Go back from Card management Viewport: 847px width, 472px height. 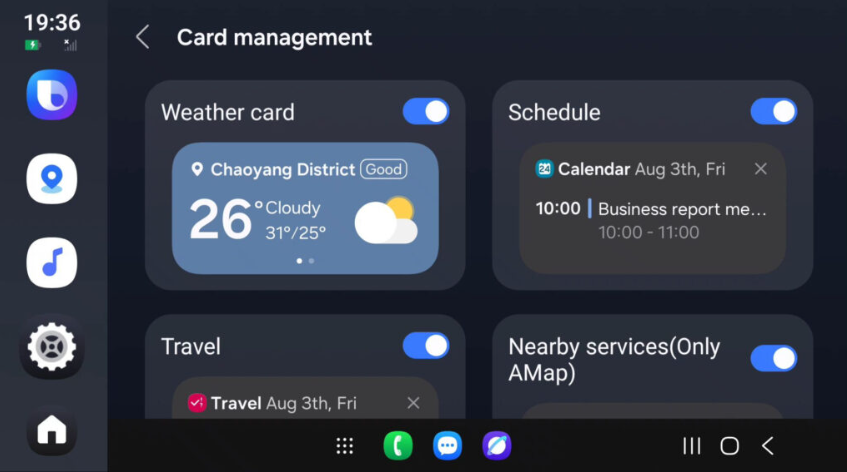pyautogui.click(x=143, y=38)
